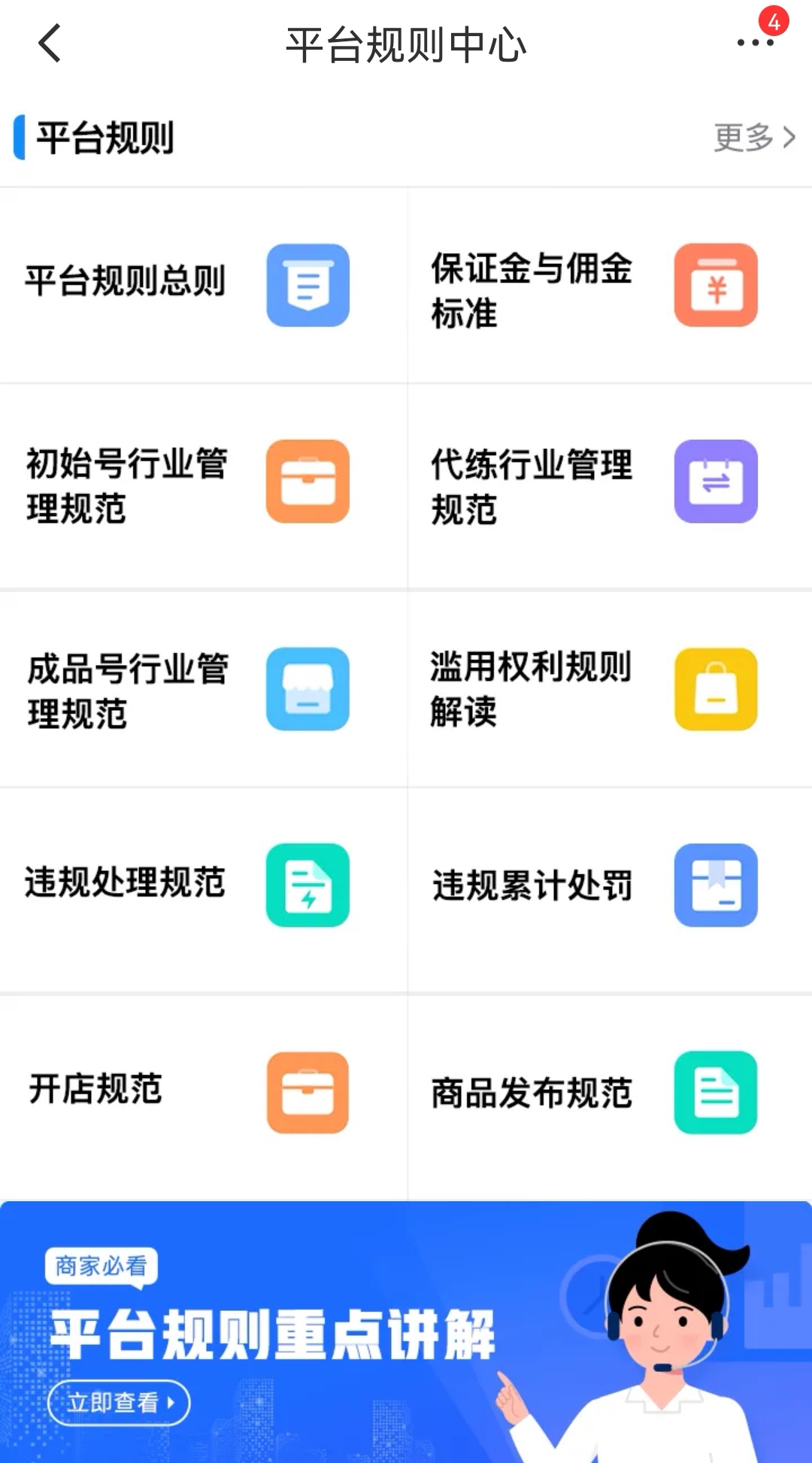Tap the 平台规则中心 title bar
Image resolution: width=812 pixels, height=1463 pixels.
click(406, 44)
